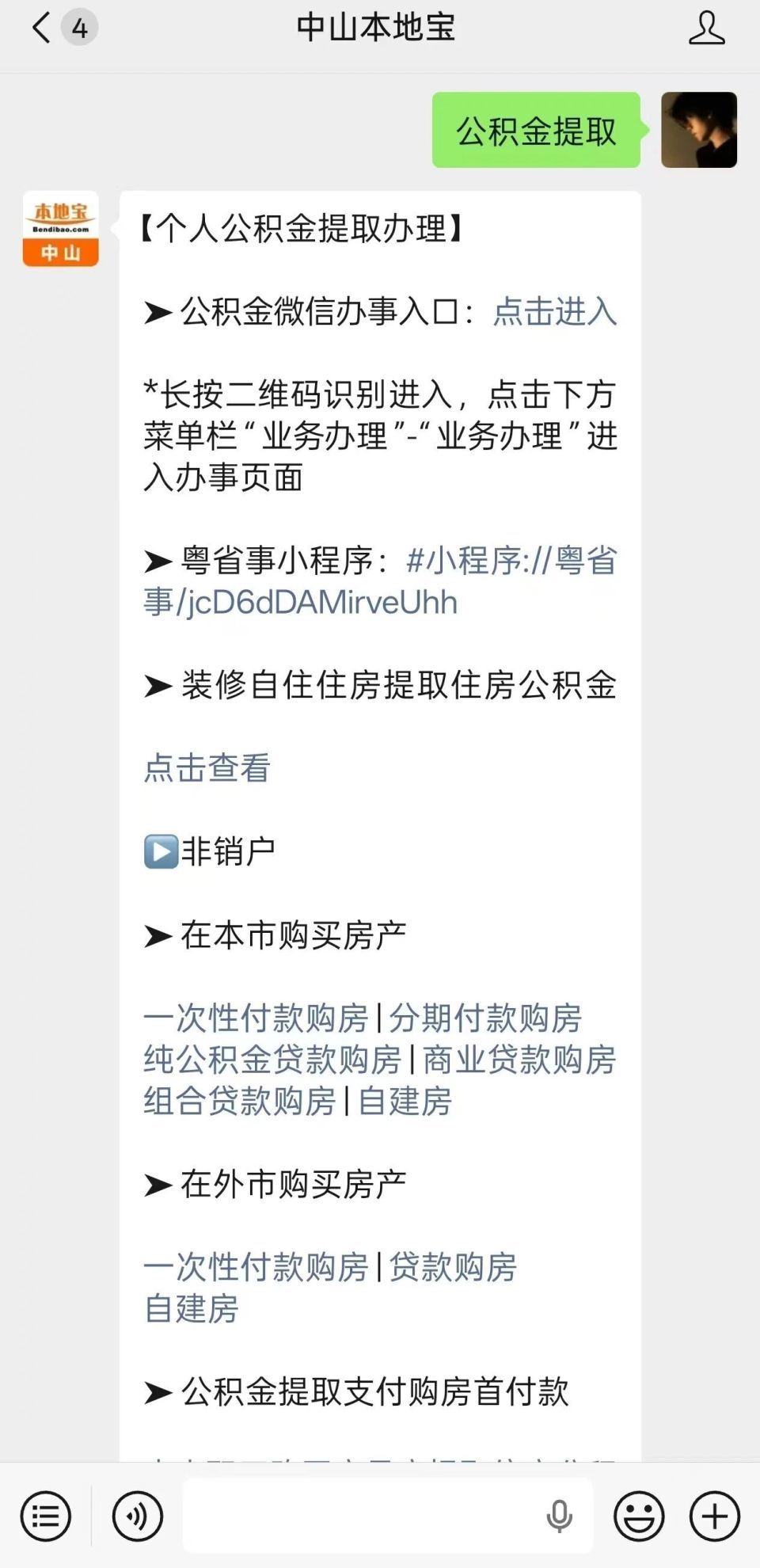Switch to the service menu list
The height and width of the screenshot is (1568, 760).
(x=46, y=1516)
